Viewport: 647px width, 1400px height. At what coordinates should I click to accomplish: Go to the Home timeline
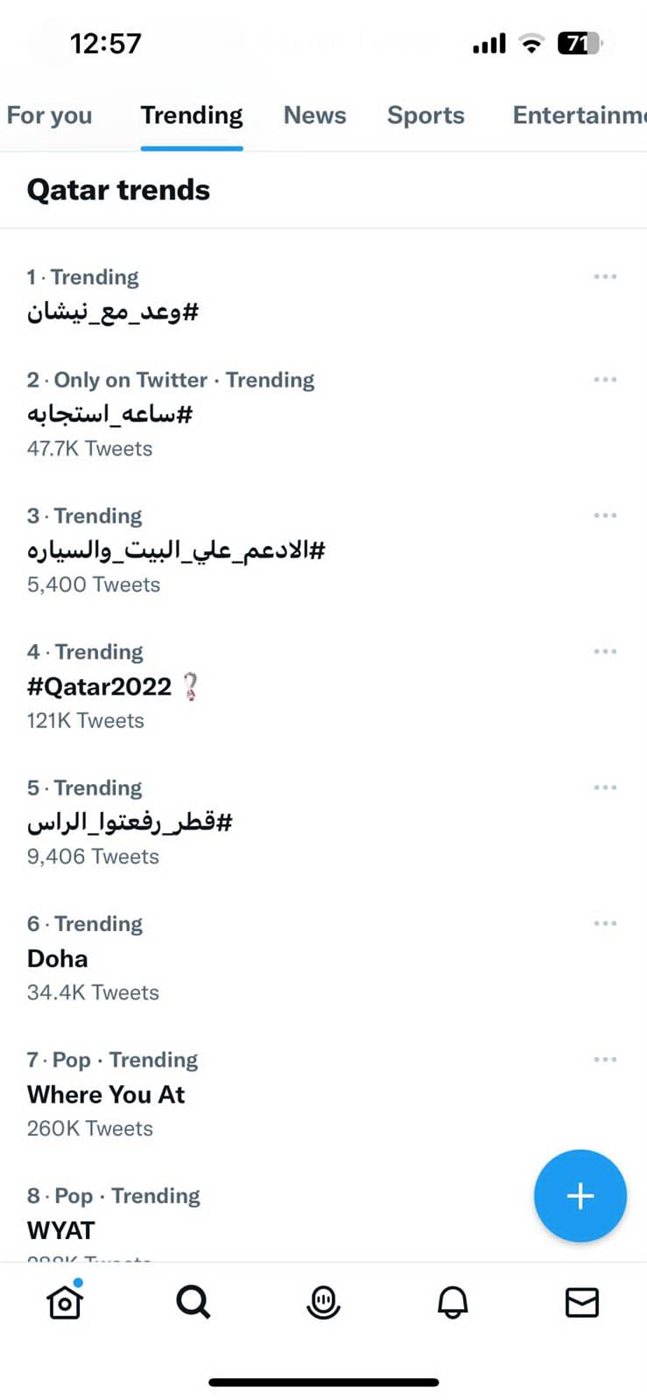click(65, 1301)
